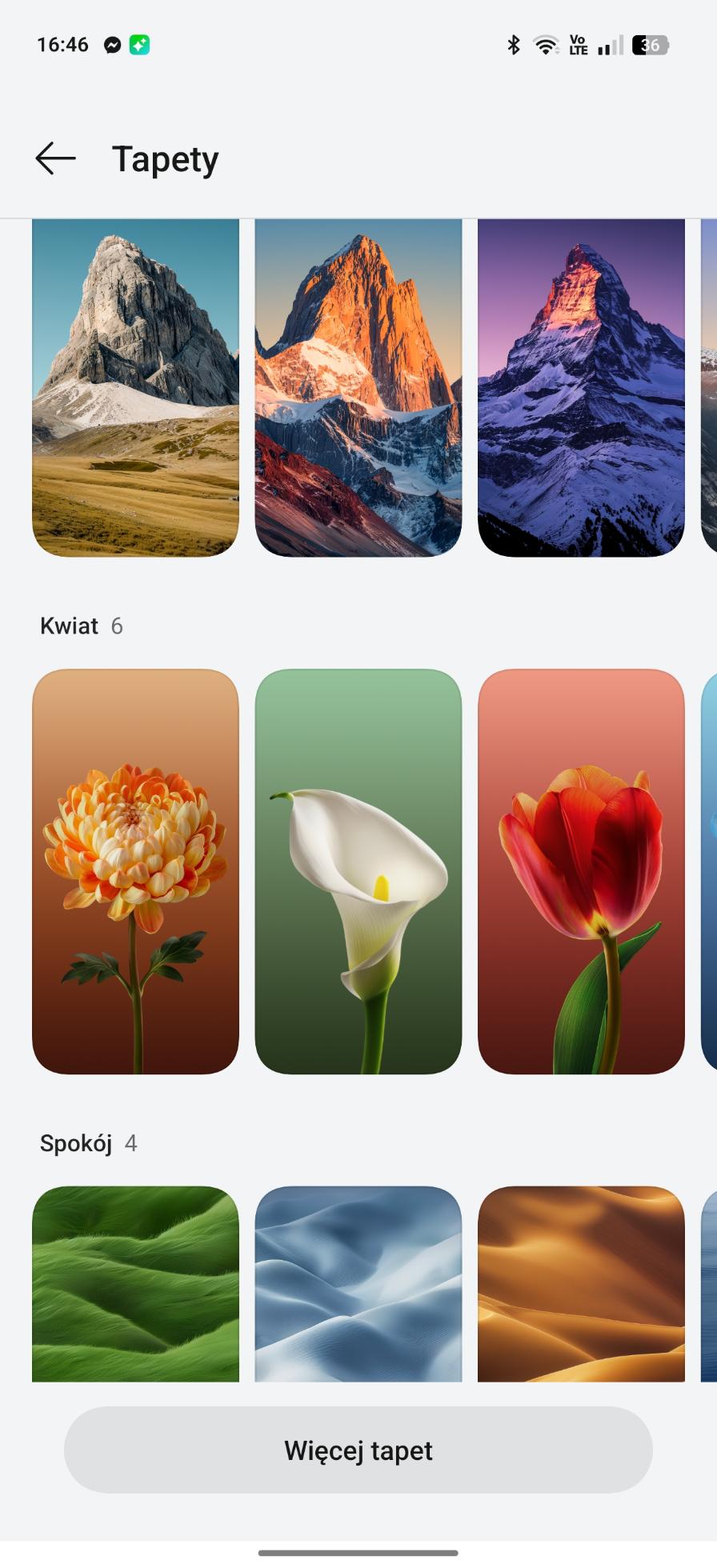The height and width of the screenshot is (1568, 717).
Task: Open the green grassy hills wallpaper
Action: (135, 1283)
